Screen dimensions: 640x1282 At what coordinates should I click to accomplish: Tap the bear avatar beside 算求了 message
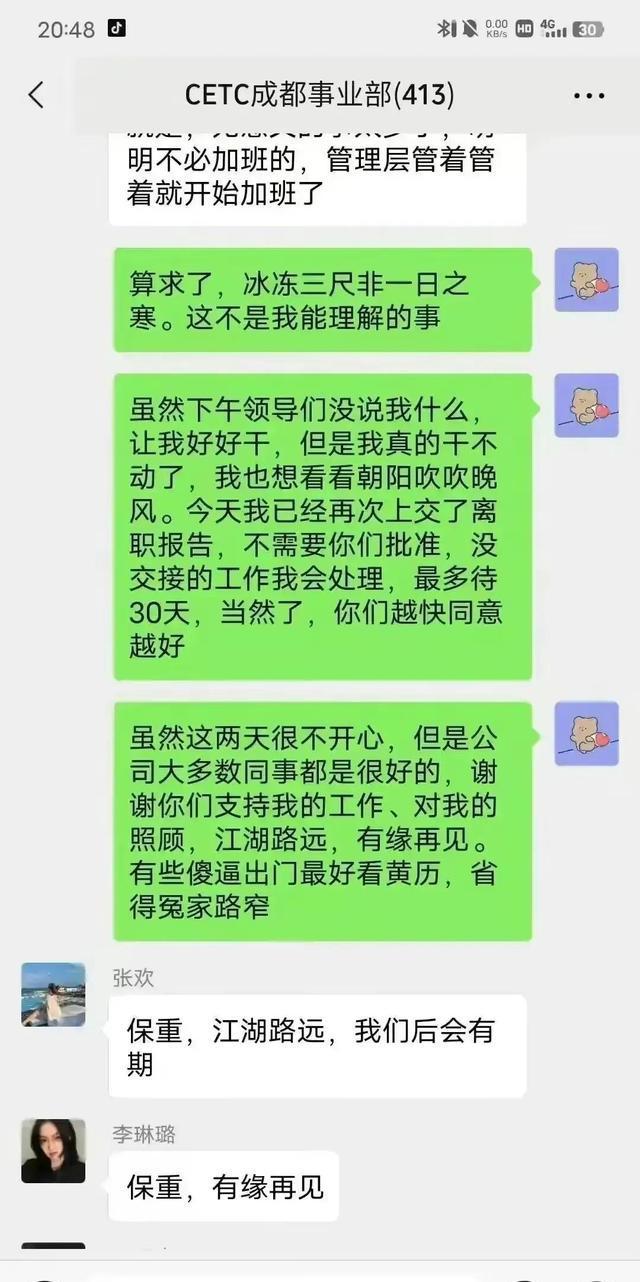(x=587, y=280)
